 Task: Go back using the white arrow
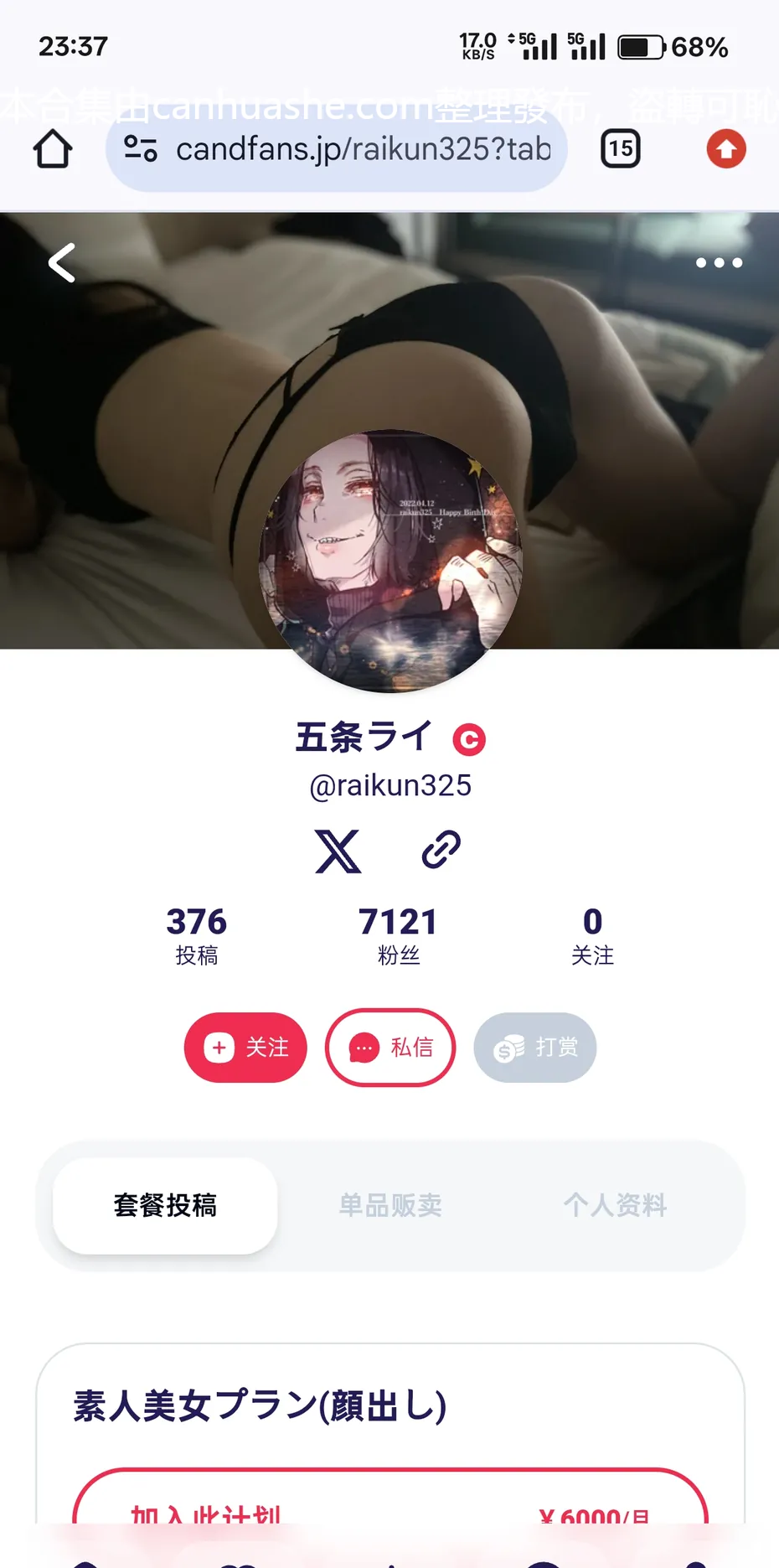[x=62, y=263]
